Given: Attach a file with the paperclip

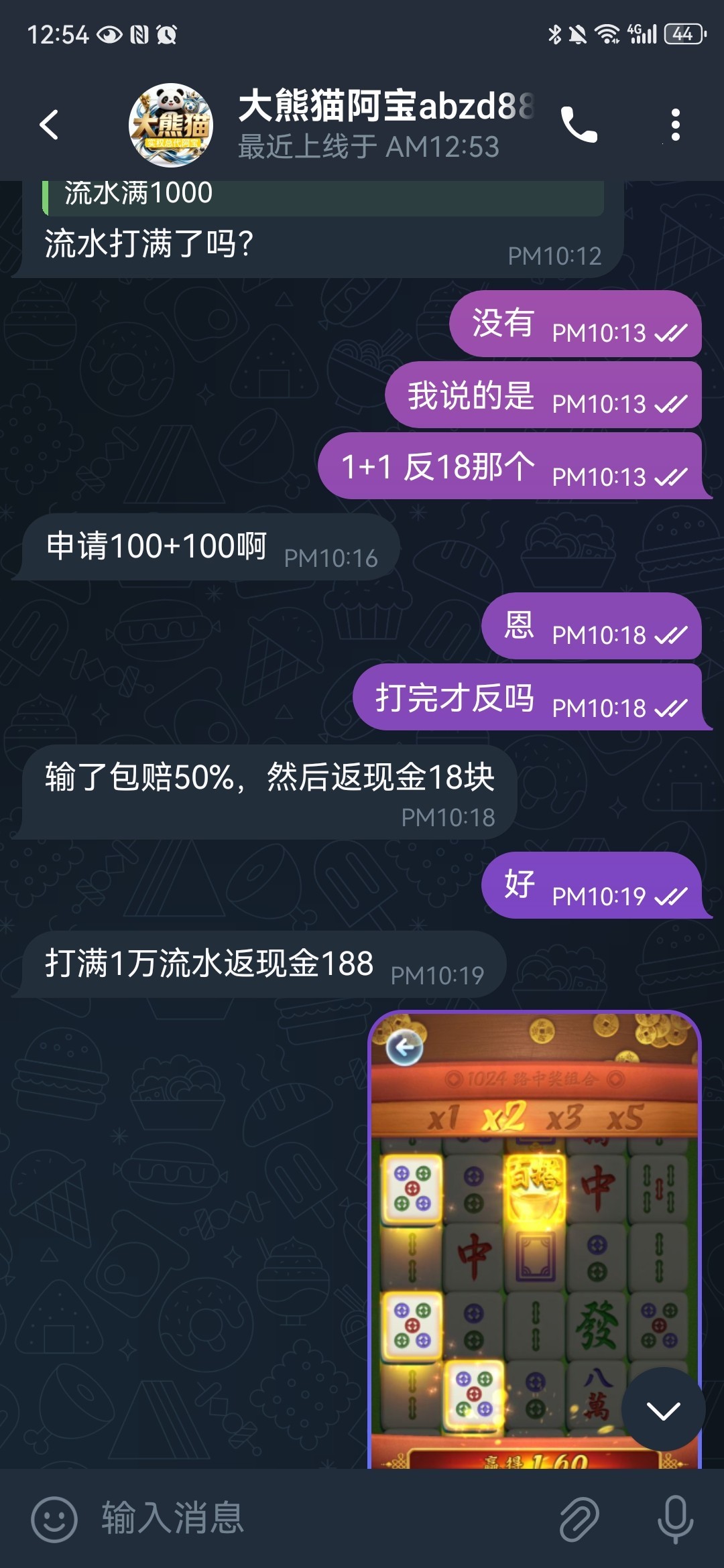Looking at the screenshot, I should coord(579,1518).
